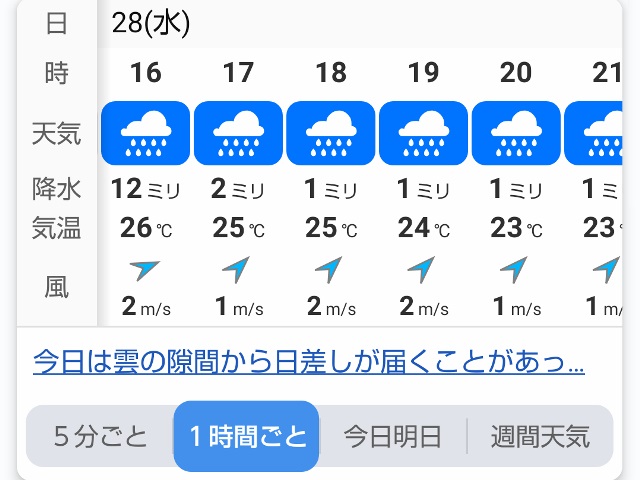Switch to the 5分ごと tab
Screen dimensions: 640x480
(100, 436)
